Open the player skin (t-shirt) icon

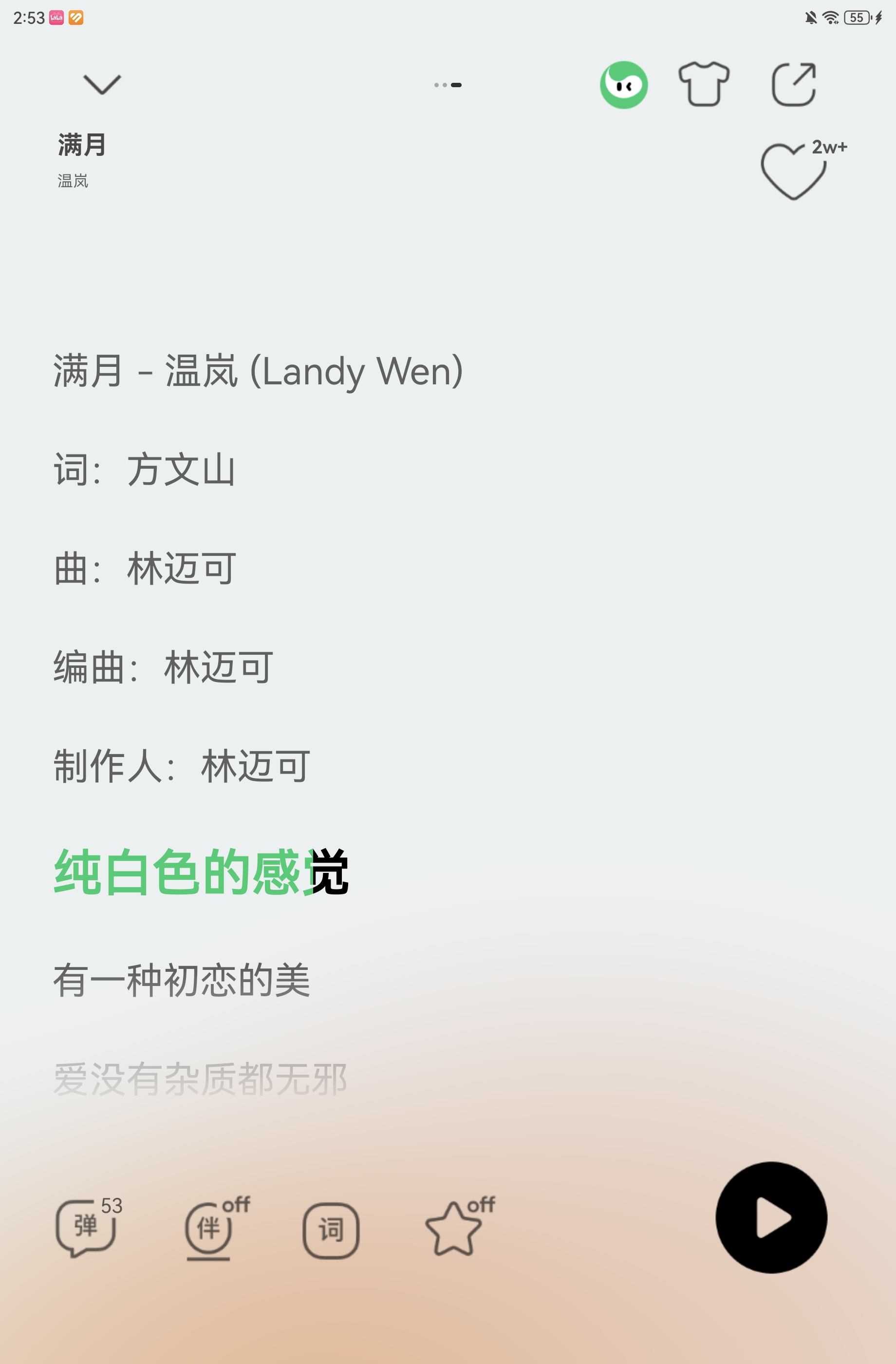pyautogui.click(x=704, y=84)
